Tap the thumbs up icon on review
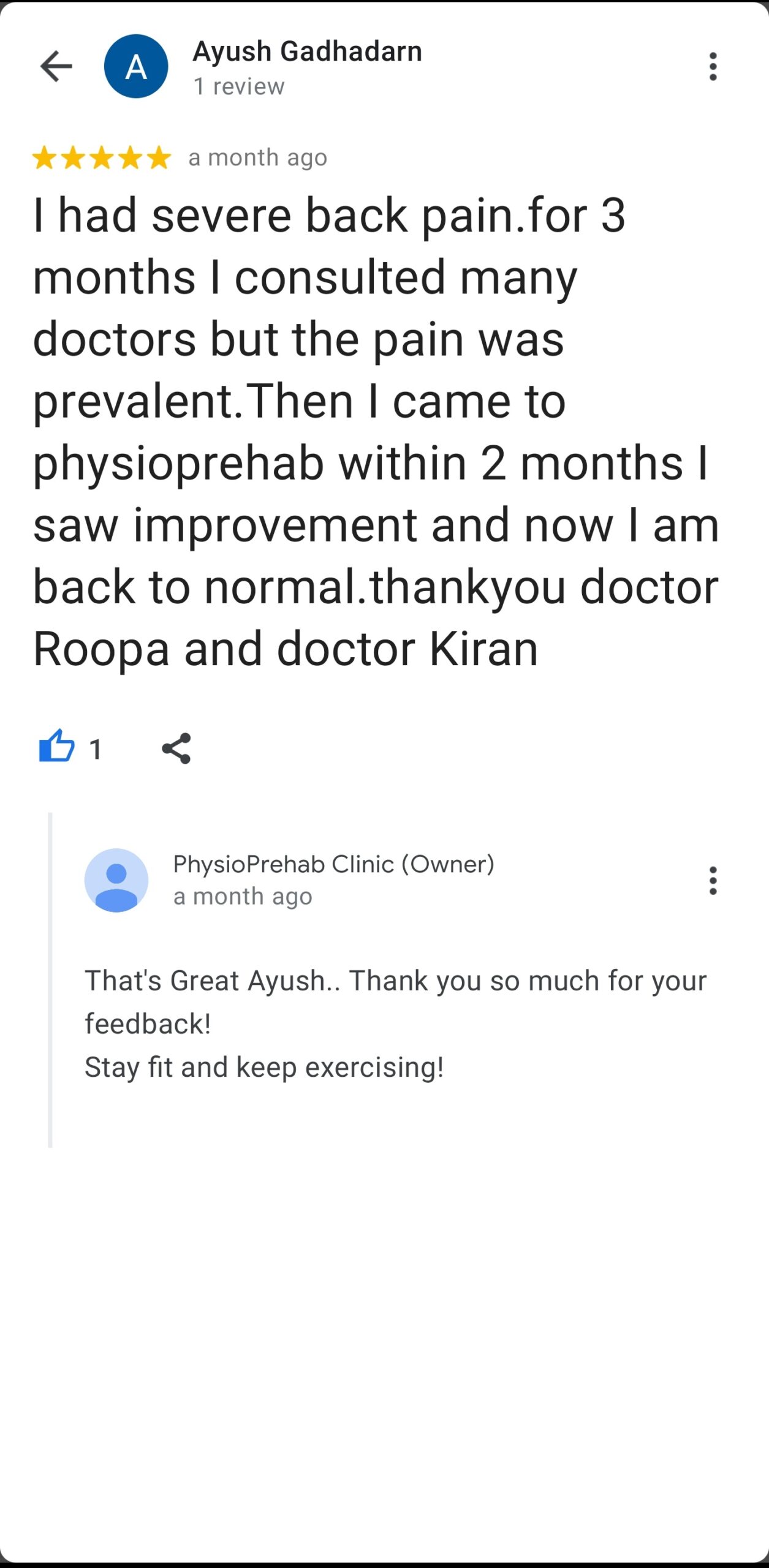This screenshot has height=1568, width=769. tap(56, 747)
